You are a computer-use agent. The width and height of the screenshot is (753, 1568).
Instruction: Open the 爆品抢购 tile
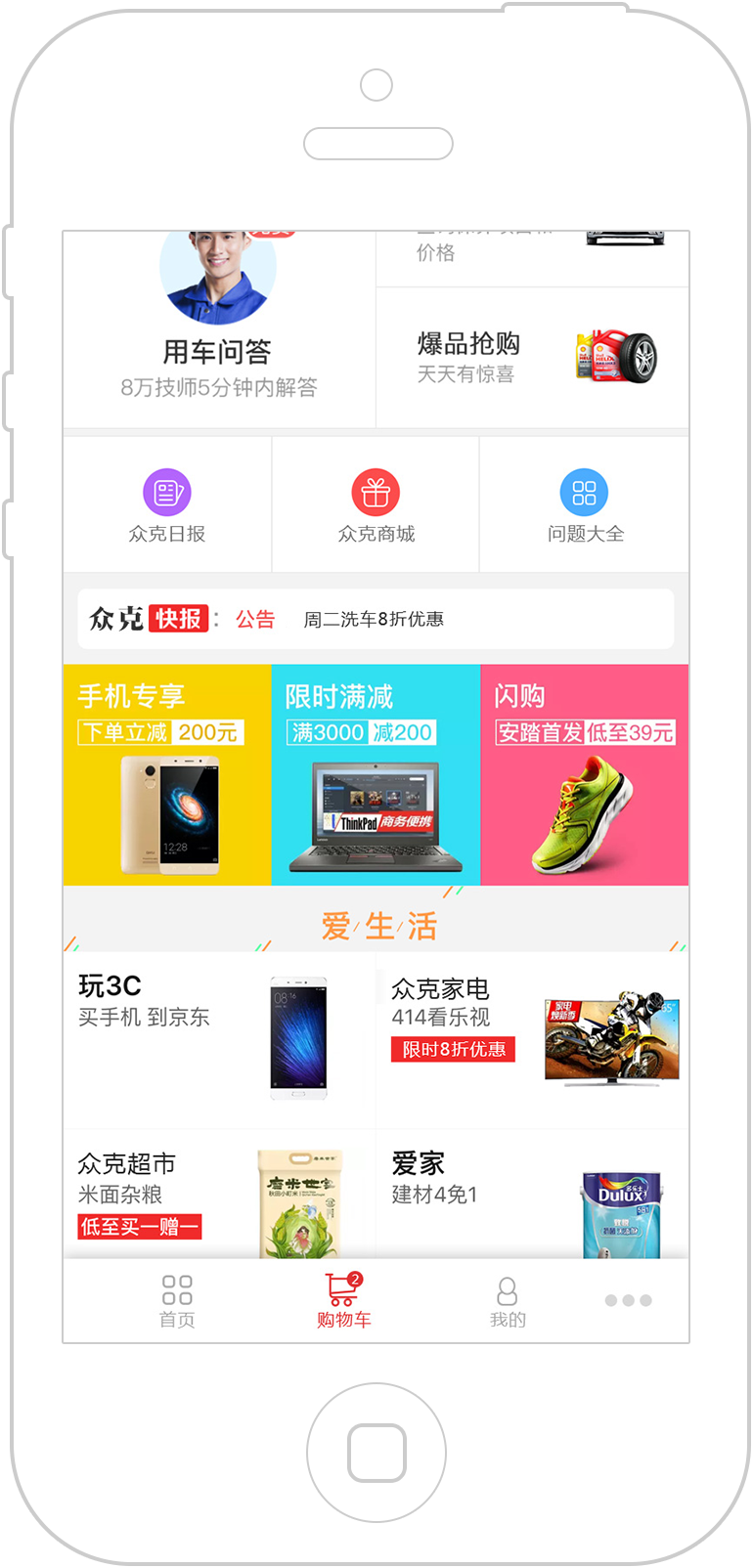click(x=532, y=358)
